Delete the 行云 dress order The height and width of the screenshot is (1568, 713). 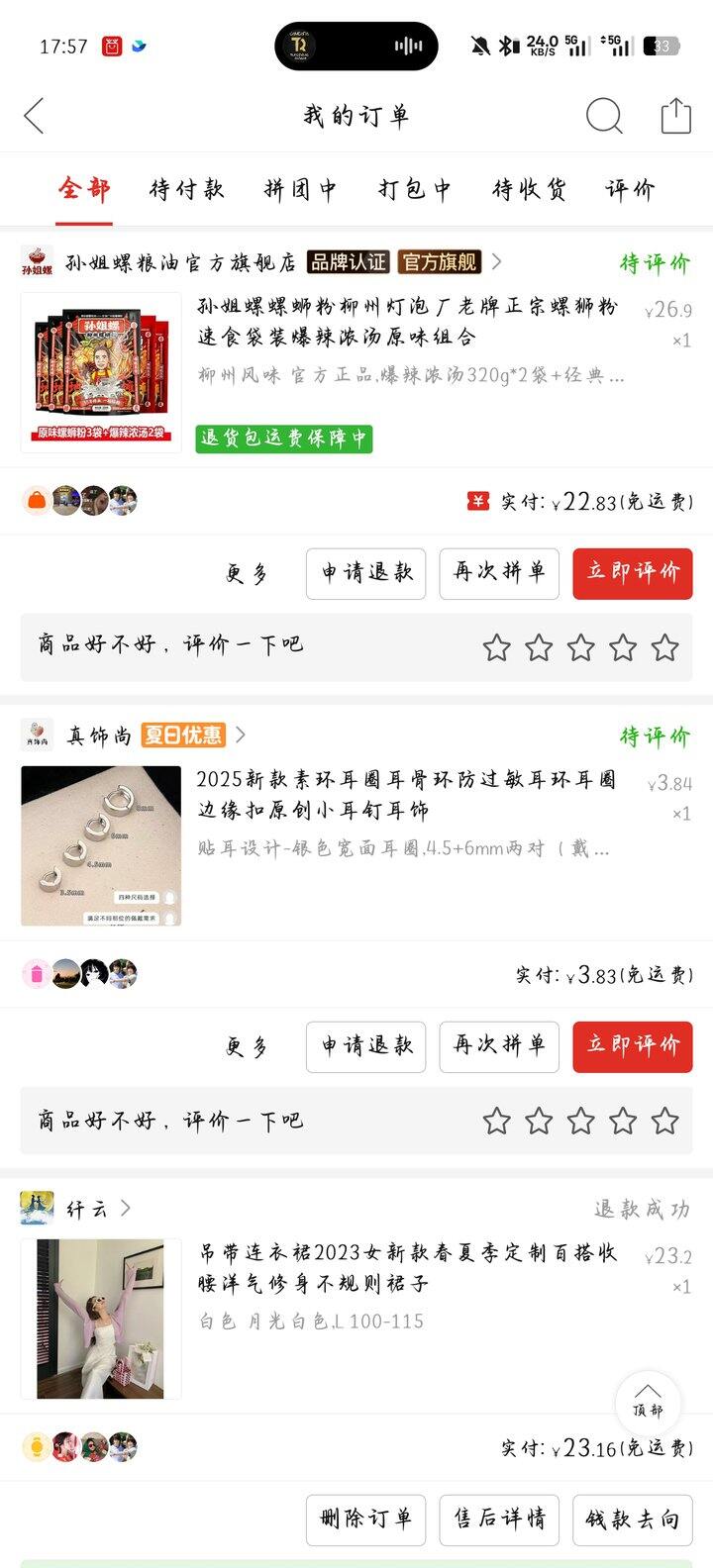(365, 1519)
